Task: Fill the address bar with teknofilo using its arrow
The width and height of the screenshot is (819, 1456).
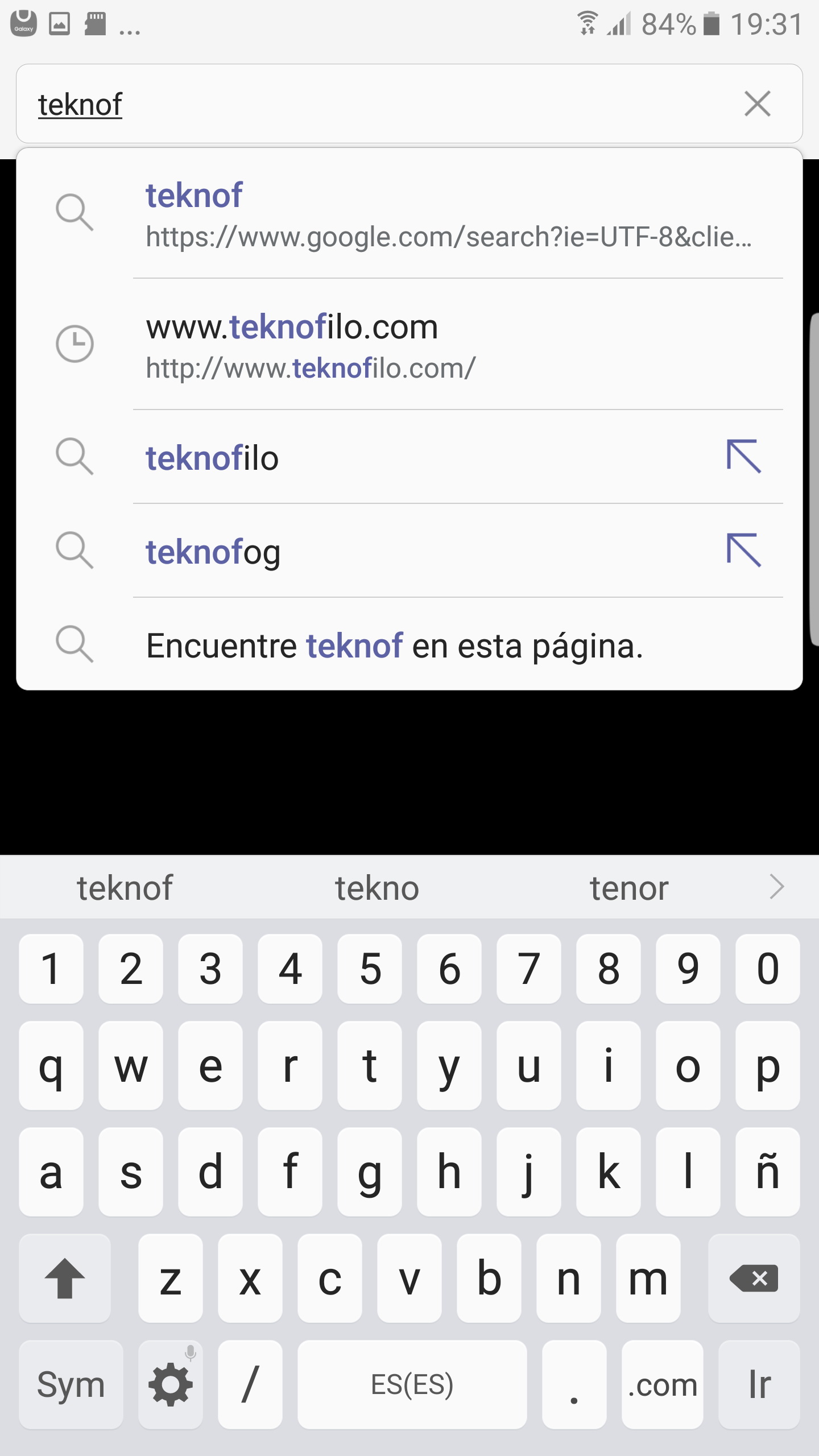Action: pos(743,456)
